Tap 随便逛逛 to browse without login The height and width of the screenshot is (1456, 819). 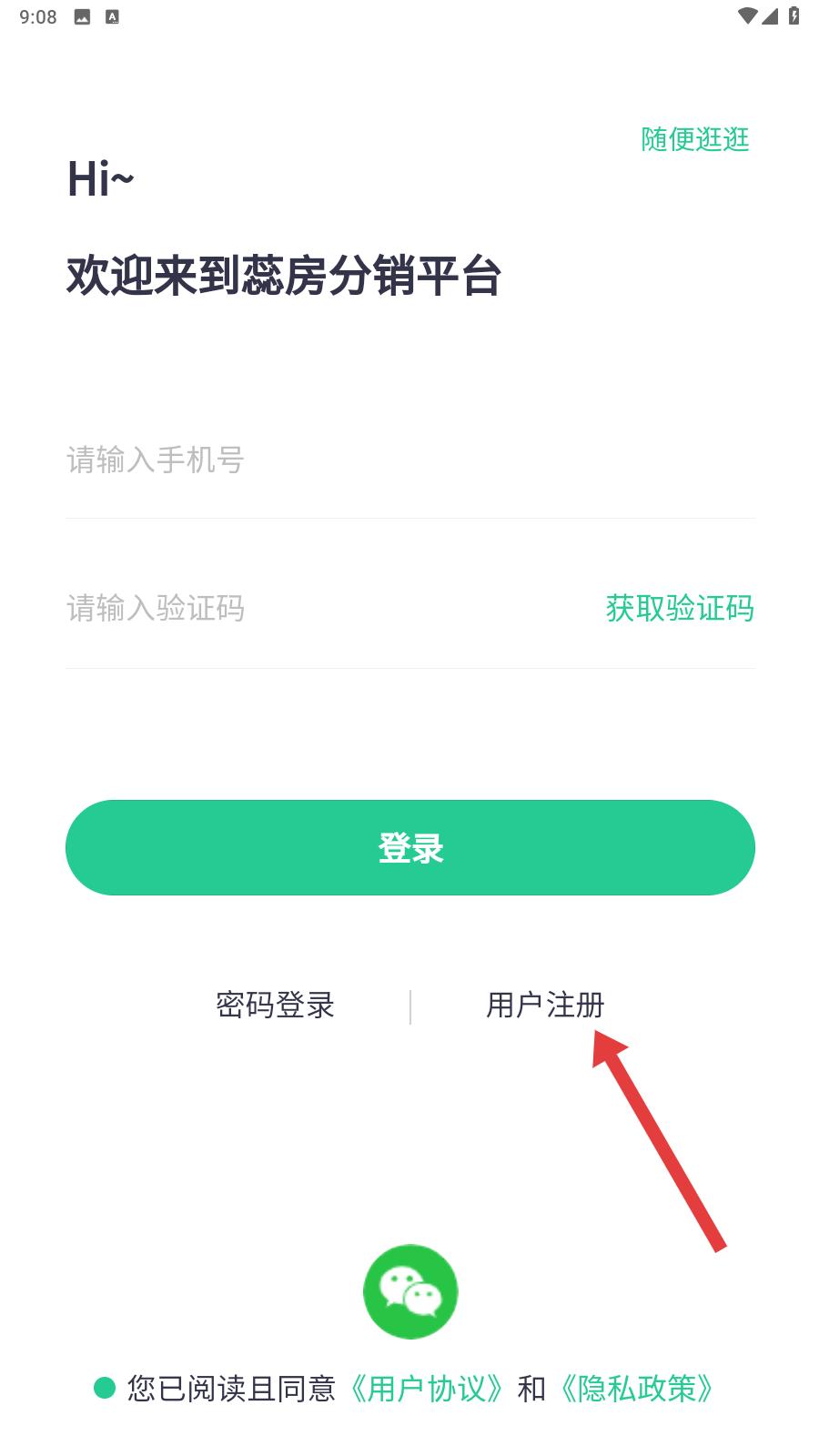[x=695, y=139]
